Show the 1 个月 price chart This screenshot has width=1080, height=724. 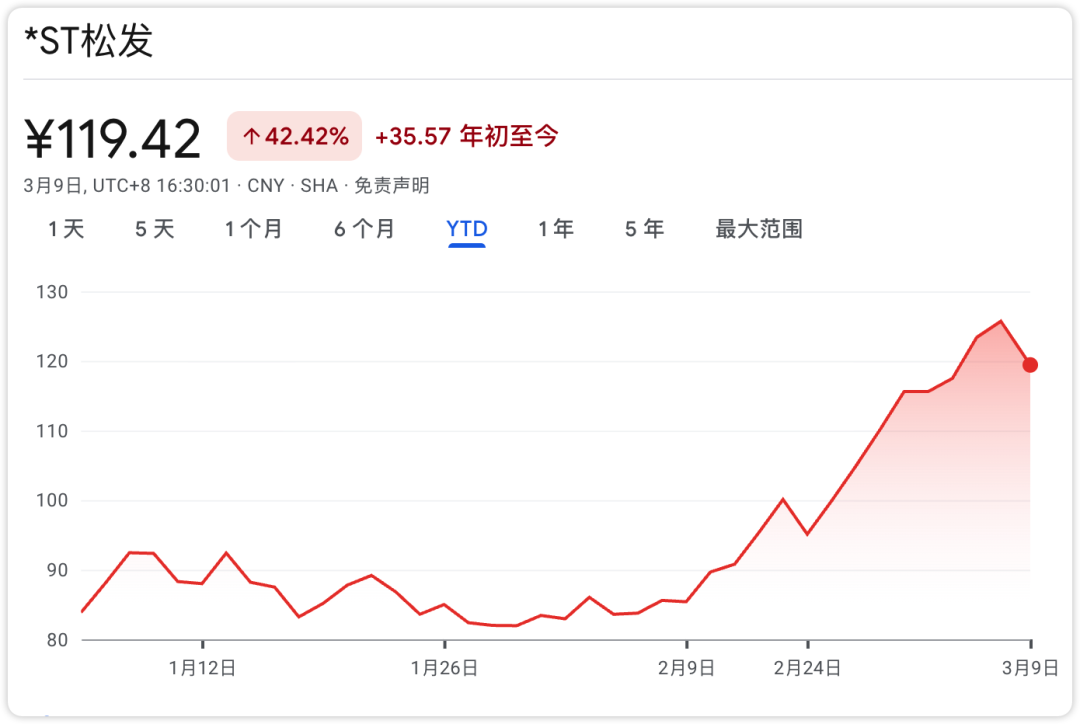(254, 229)
